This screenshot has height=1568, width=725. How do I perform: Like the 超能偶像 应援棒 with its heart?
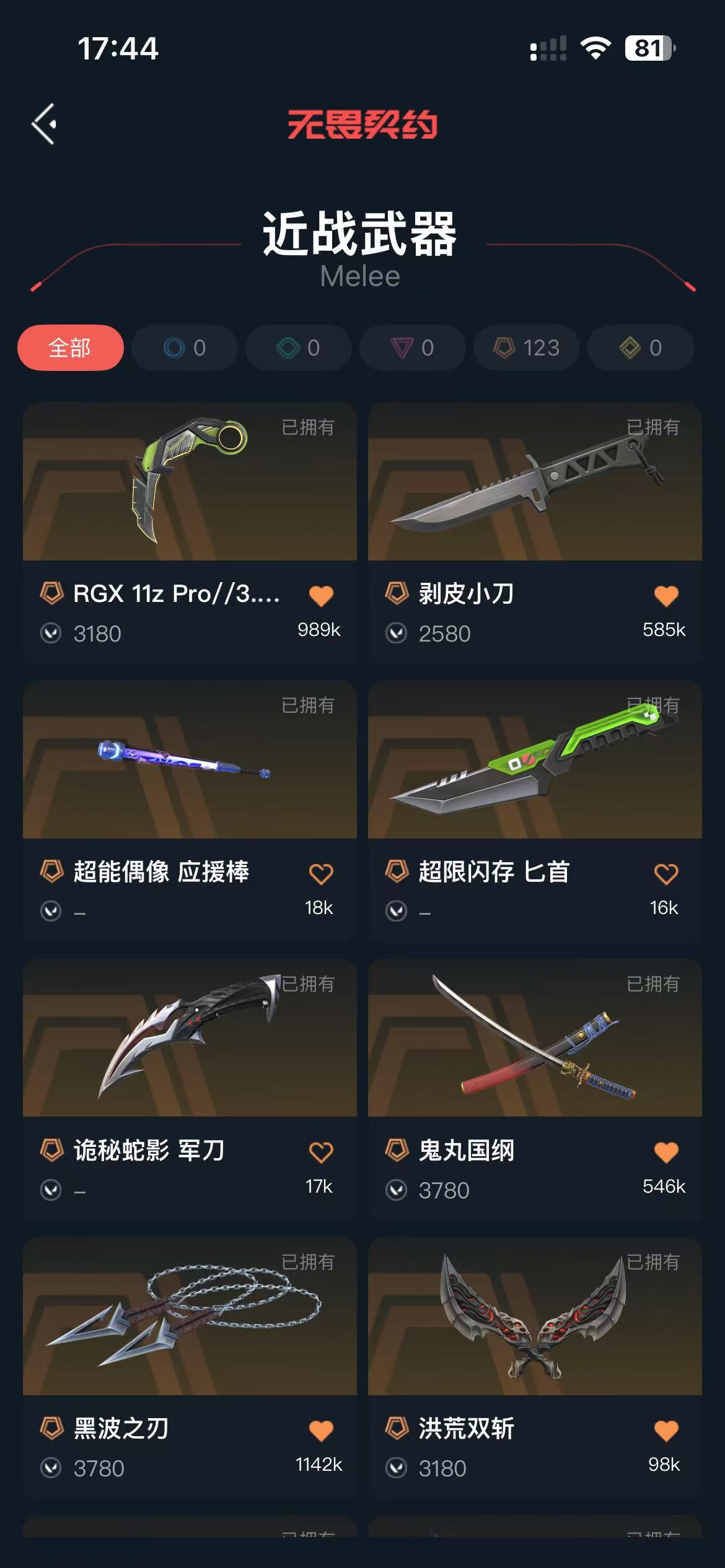(321, 874)
